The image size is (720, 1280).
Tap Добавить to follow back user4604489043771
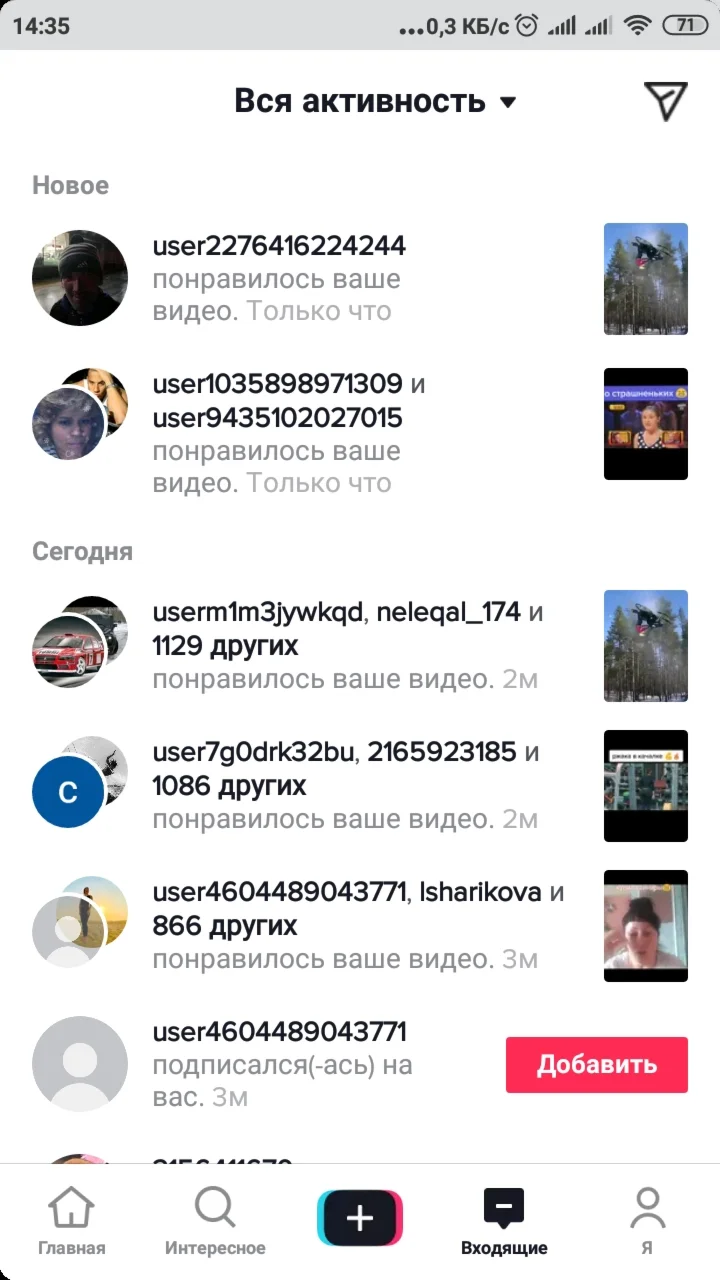pos(596,1064)
